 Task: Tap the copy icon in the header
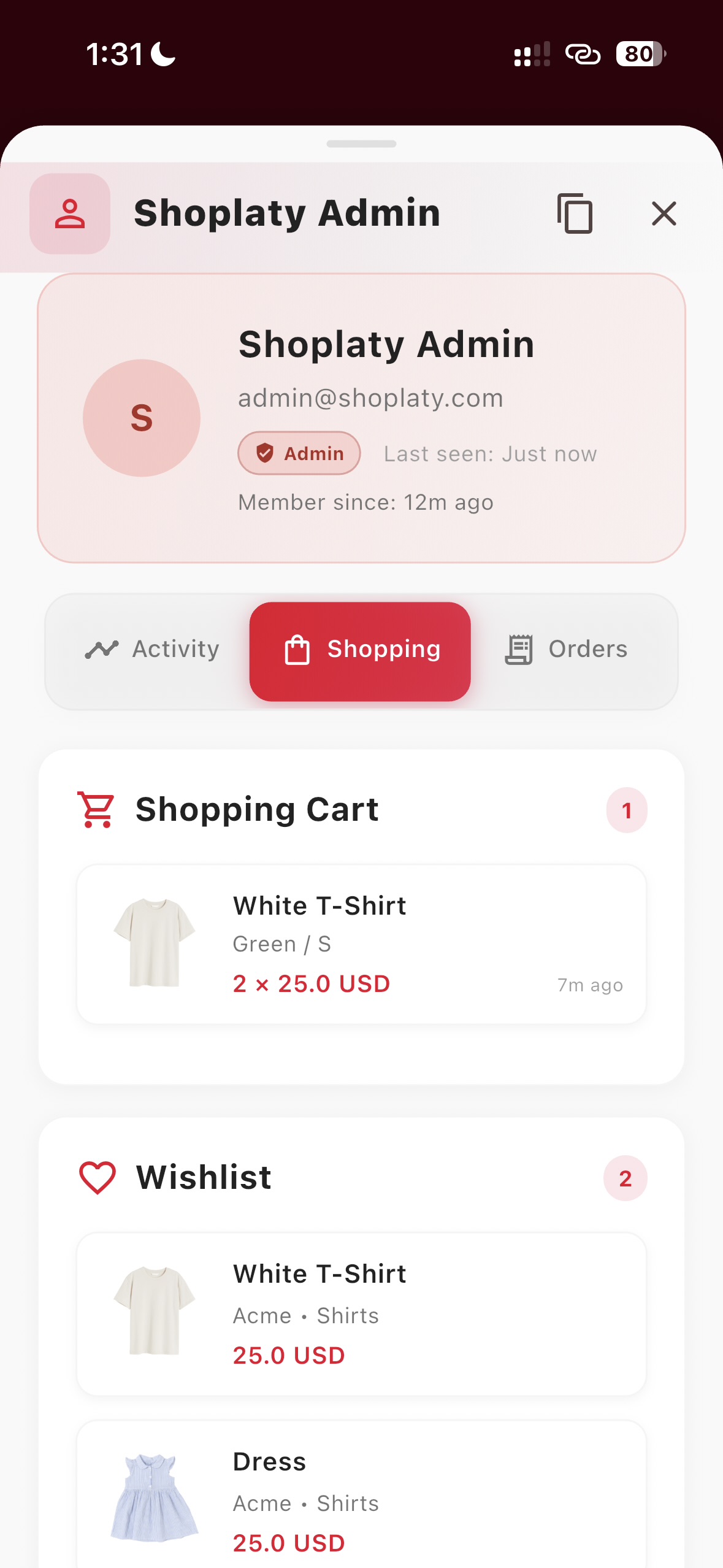click(x=575, y=213)
